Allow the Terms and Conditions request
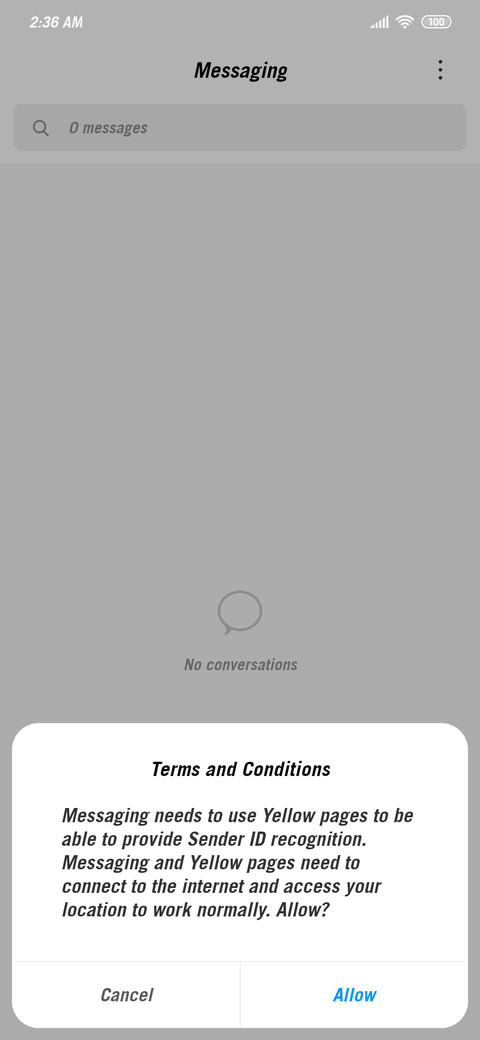Viewport: 480px width, 1040px height. 355,994
